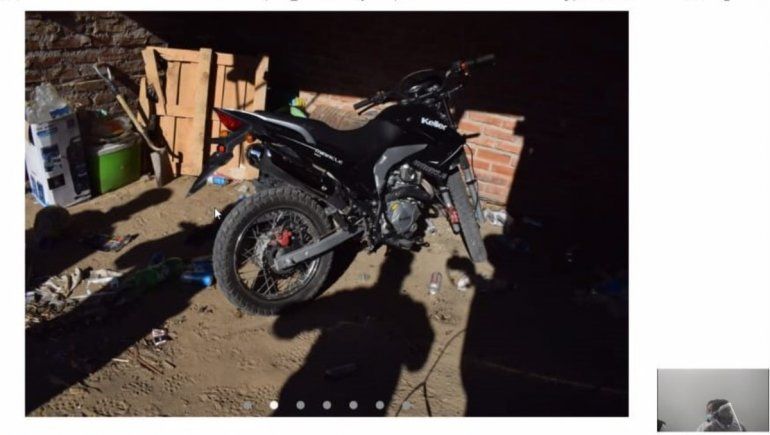This screenshot has width=770, height=435.
Task: Jump to the first carousel dot
Action: click(247, 405)
